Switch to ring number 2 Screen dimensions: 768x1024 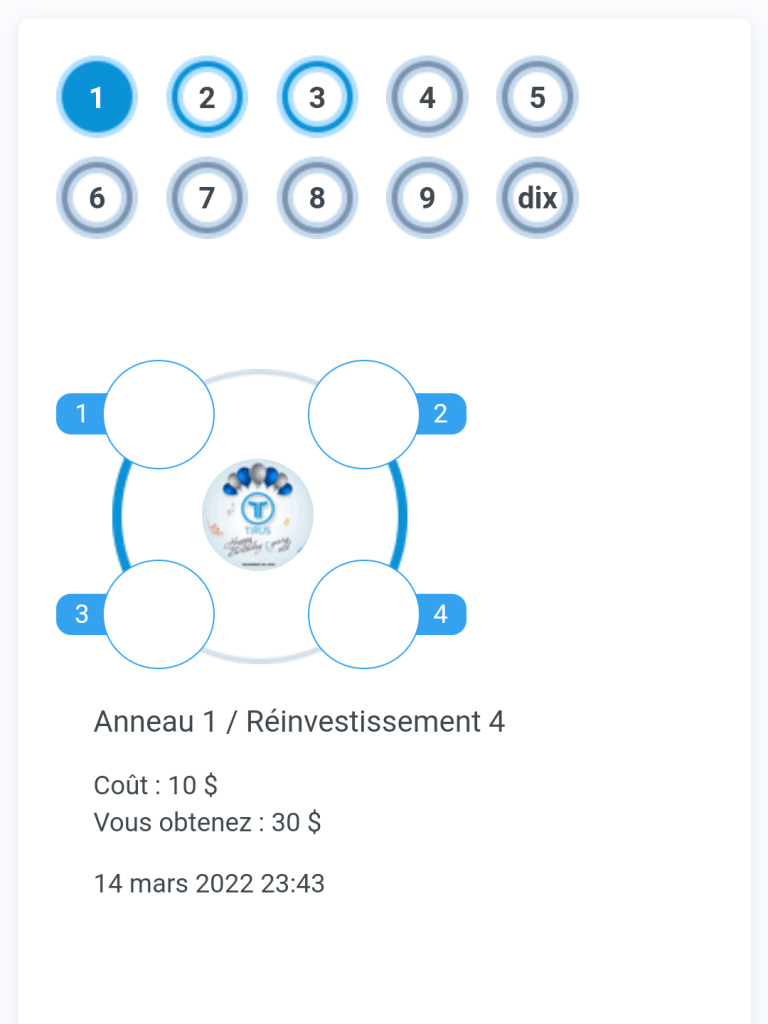(x=207, y=98)
